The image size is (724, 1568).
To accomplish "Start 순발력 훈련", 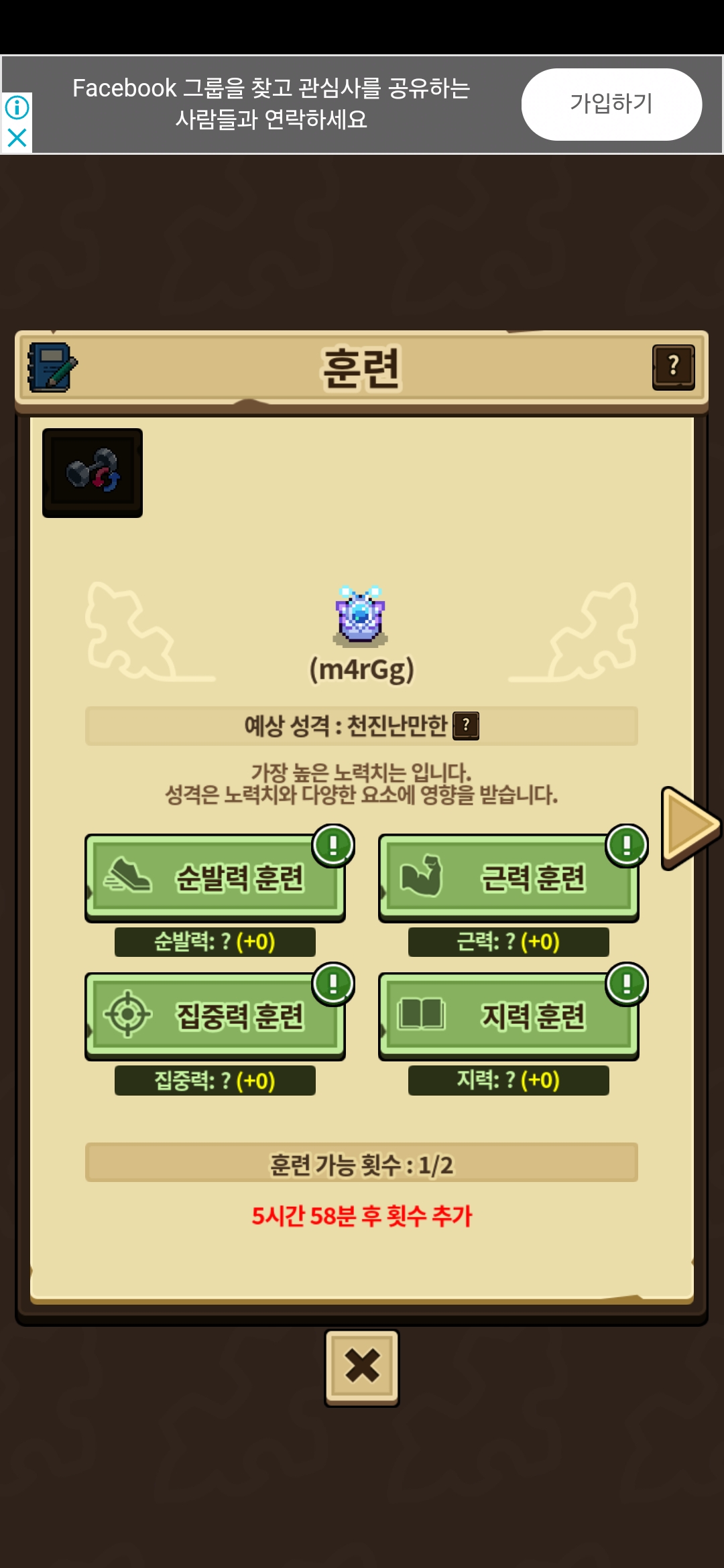I will click(215, 878).
